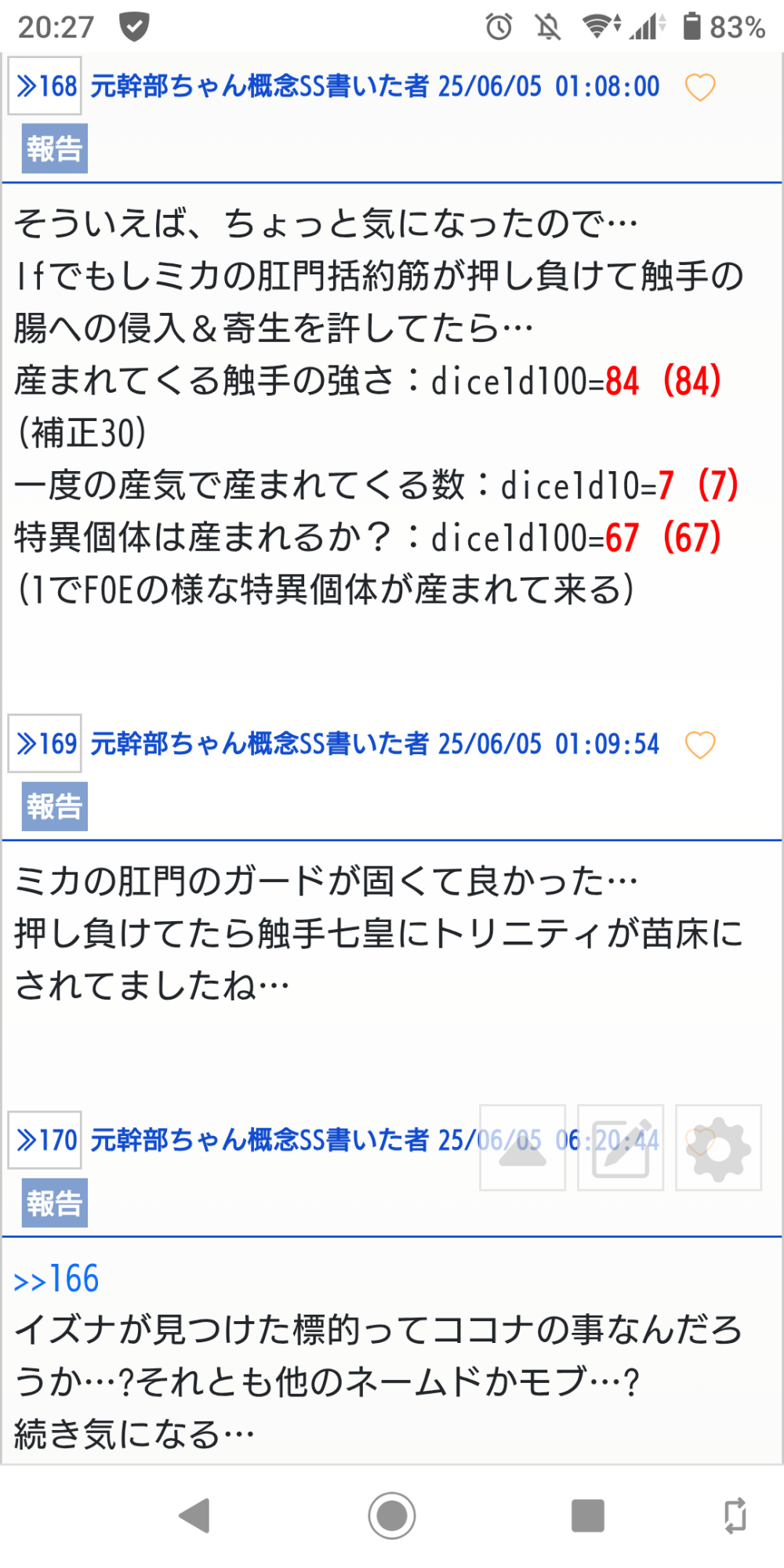Image resolution: width=784 pixels, height=1568 pixels.
Task: Open the floating write-post pencil button
Action: (621, 1148)
